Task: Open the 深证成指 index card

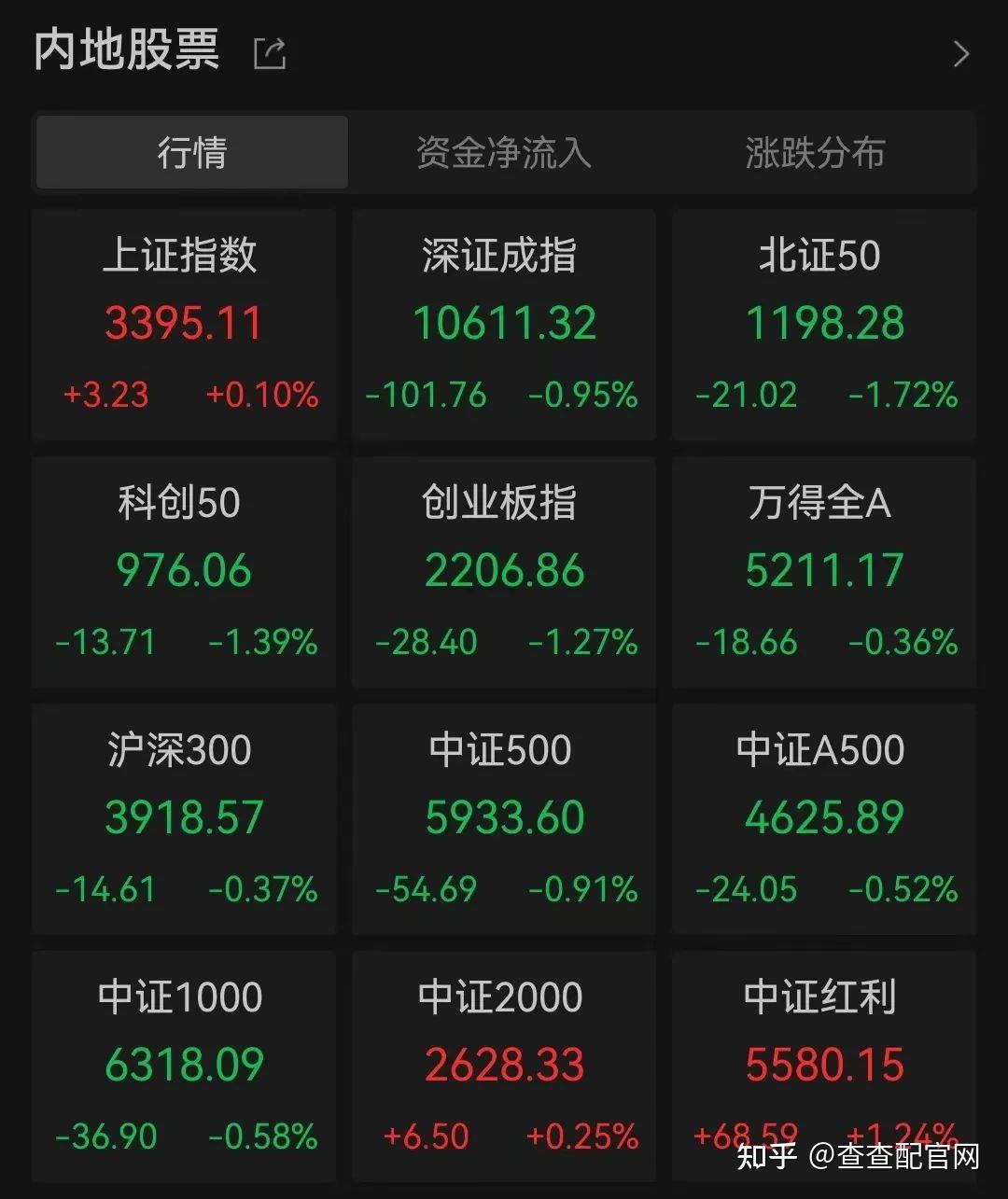Action: coord(504,325)
